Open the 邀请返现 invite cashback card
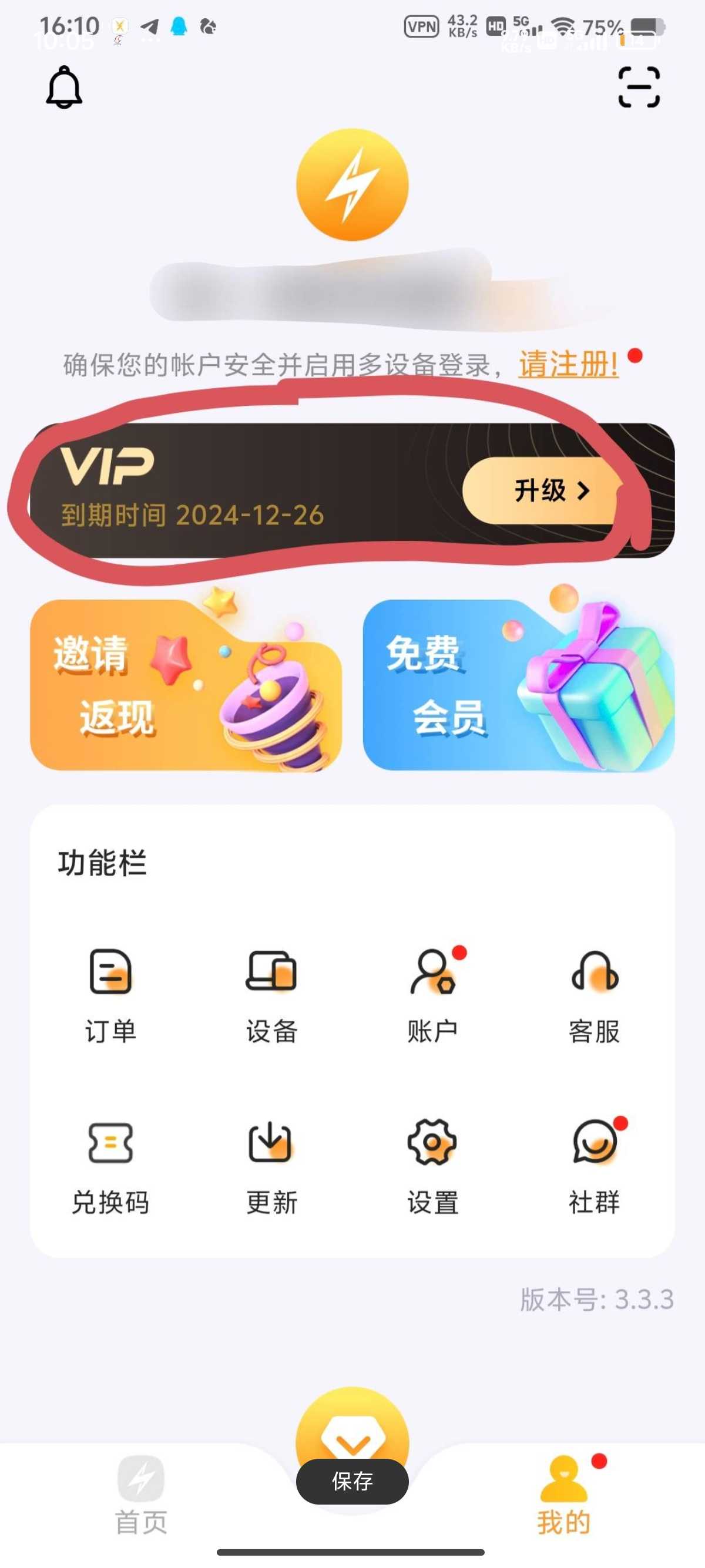Image resolution: width=705 pixels, height=1568 pixels. pyautogui.click(x=185, y=685)
